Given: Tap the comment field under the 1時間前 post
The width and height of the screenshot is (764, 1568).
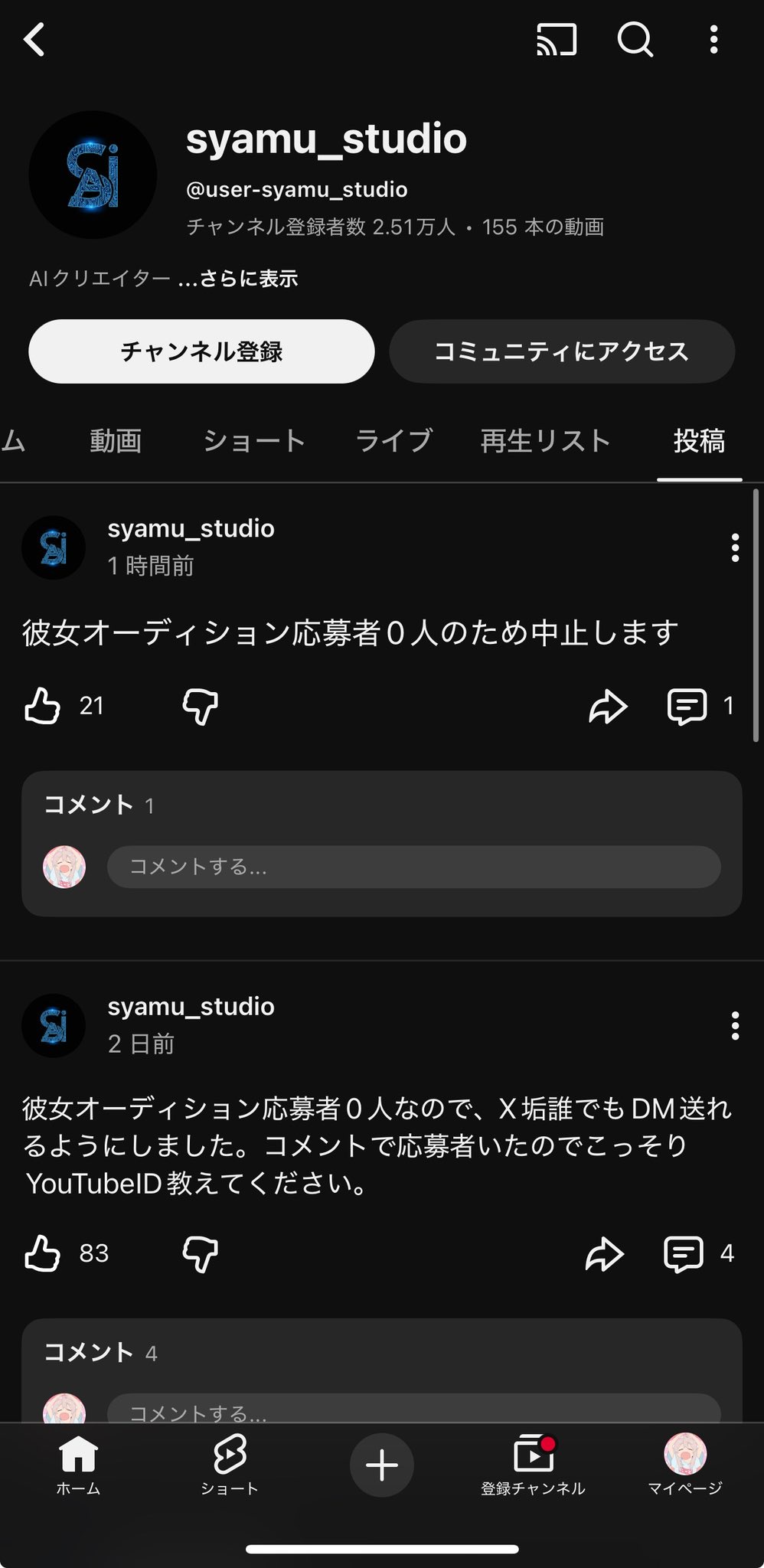Looking at the screenshot, I should [413, 867].
